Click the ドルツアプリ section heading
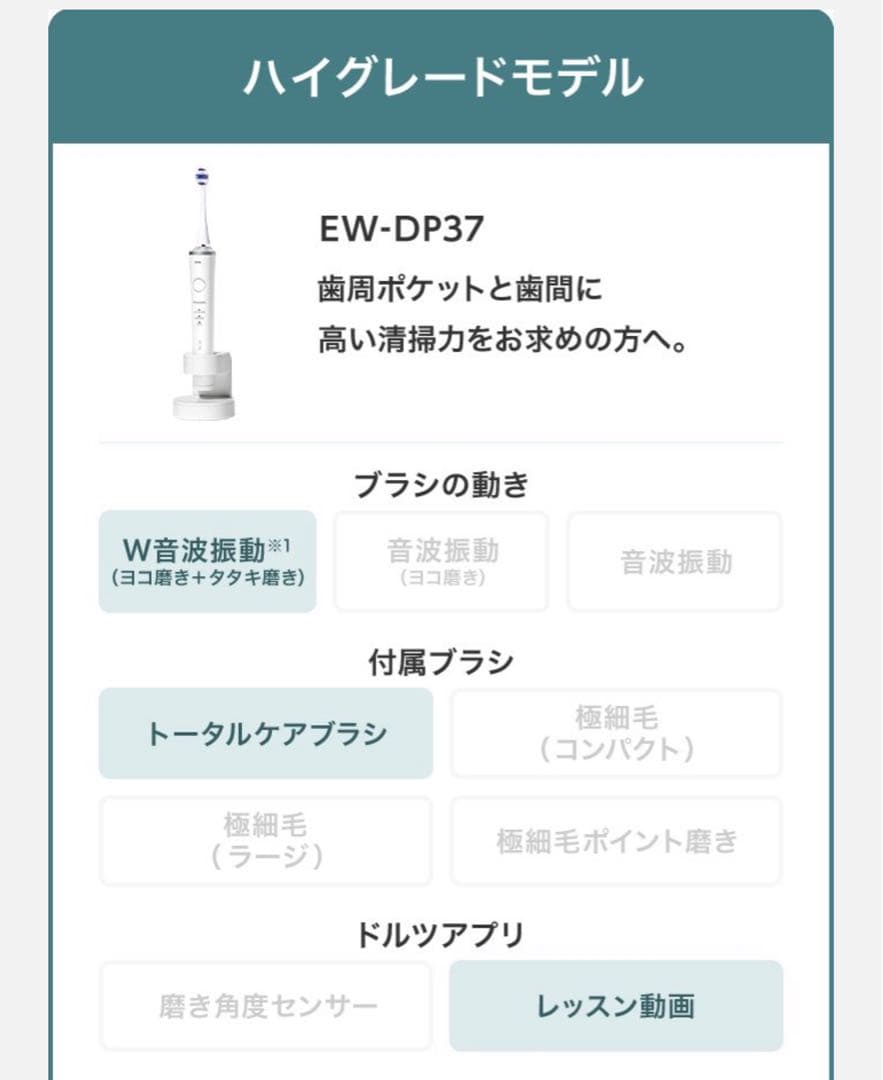883x1080 pixels. pos(441,931)
